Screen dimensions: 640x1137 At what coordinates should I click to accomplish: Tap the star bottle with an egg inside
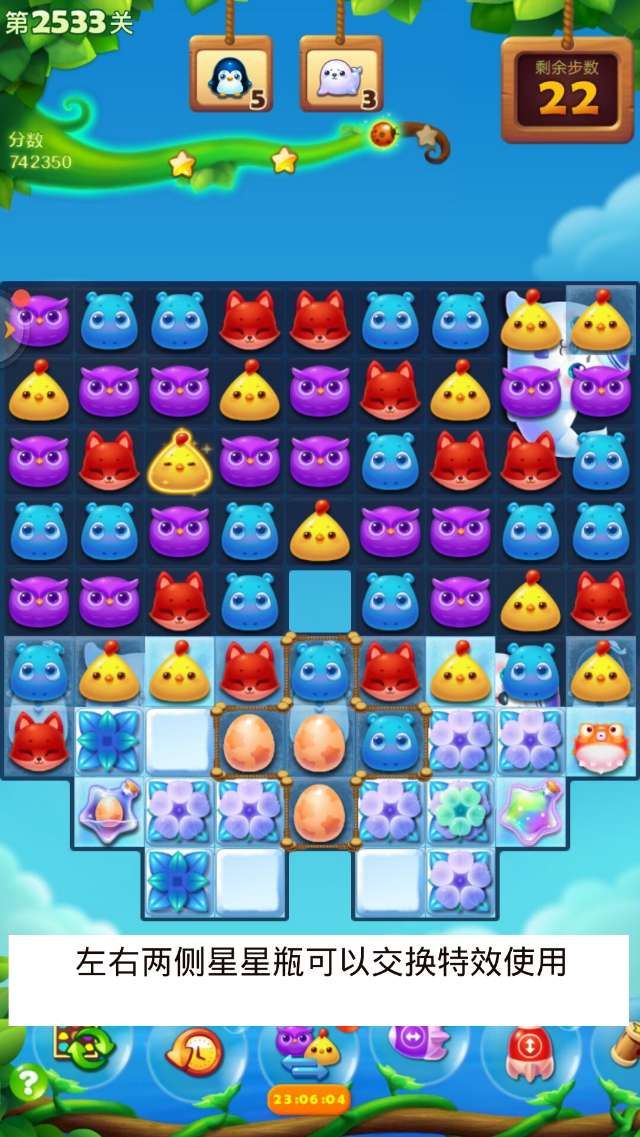(108, 809)
